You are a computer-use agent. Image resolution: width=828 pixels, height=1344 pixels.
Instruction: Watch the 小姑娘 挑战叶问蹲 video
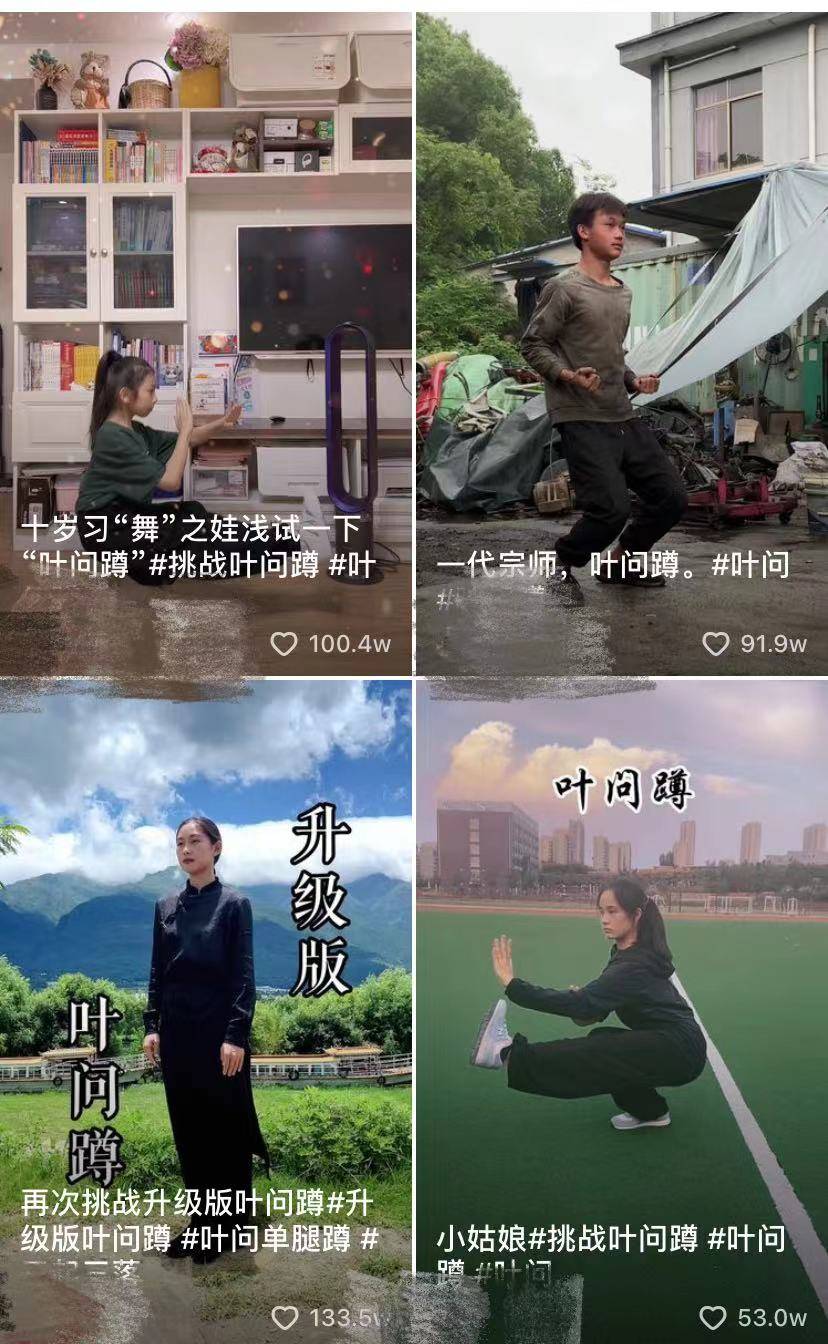click(x=622, y=1012)
